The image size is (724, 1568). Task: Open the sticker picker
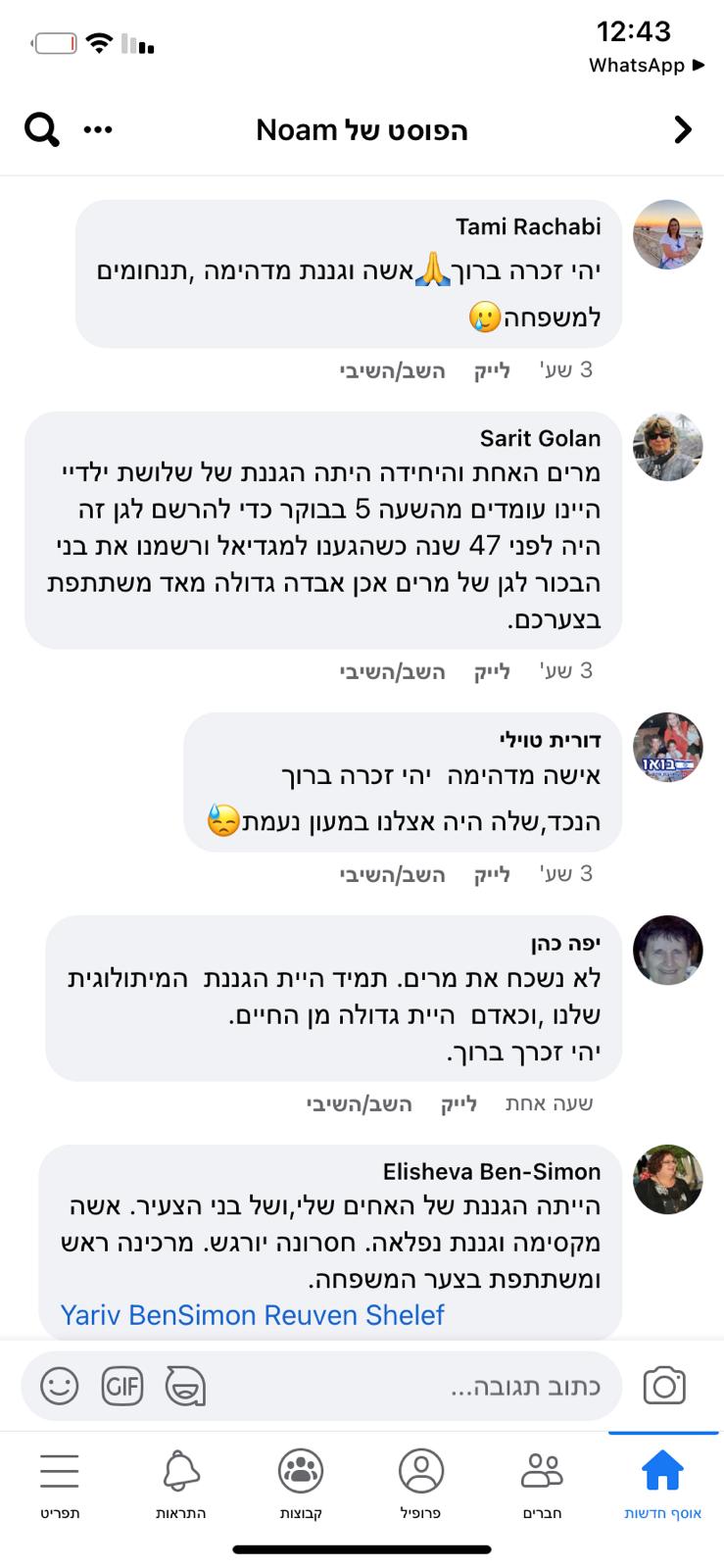click(x=185, y=1386)
